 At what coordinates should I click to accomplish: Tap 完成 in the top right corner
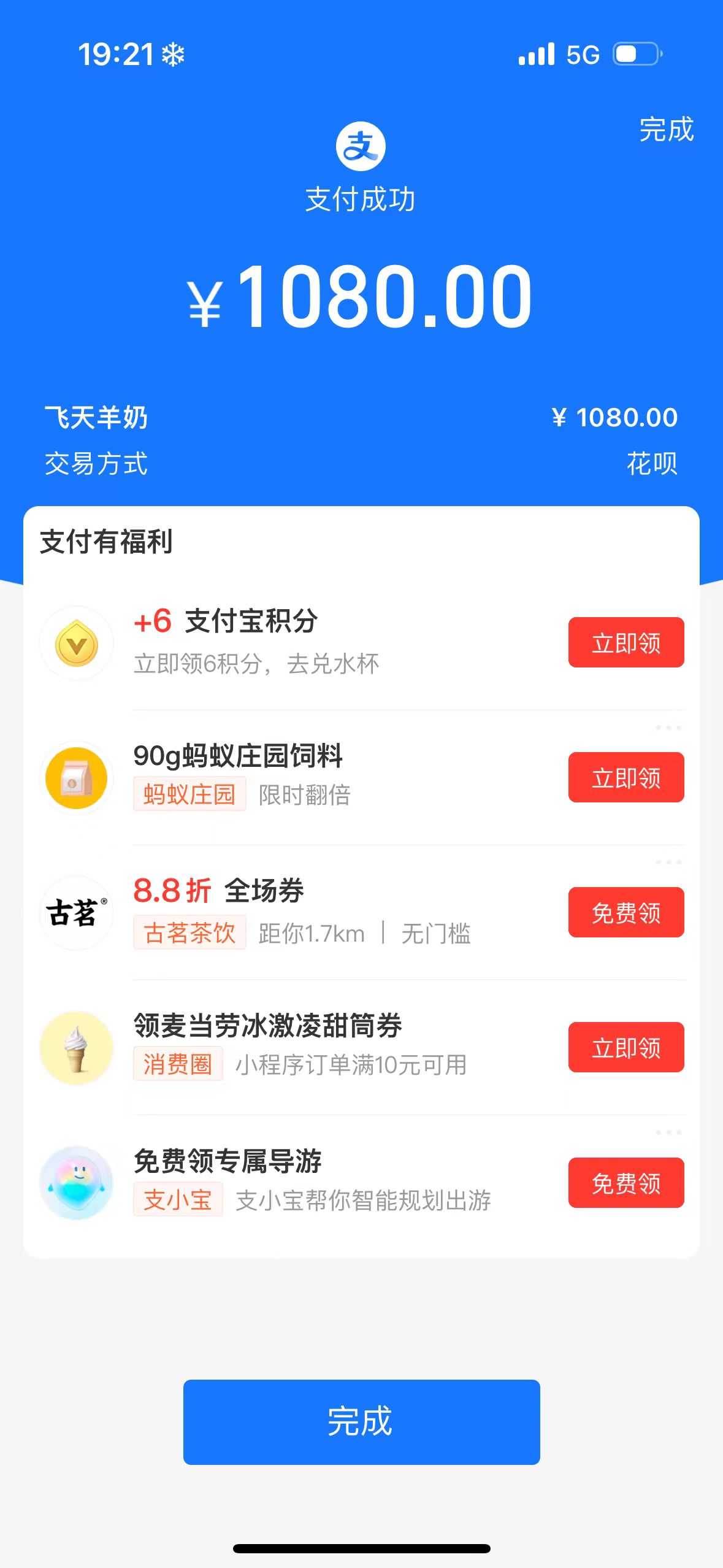point(666,129)
